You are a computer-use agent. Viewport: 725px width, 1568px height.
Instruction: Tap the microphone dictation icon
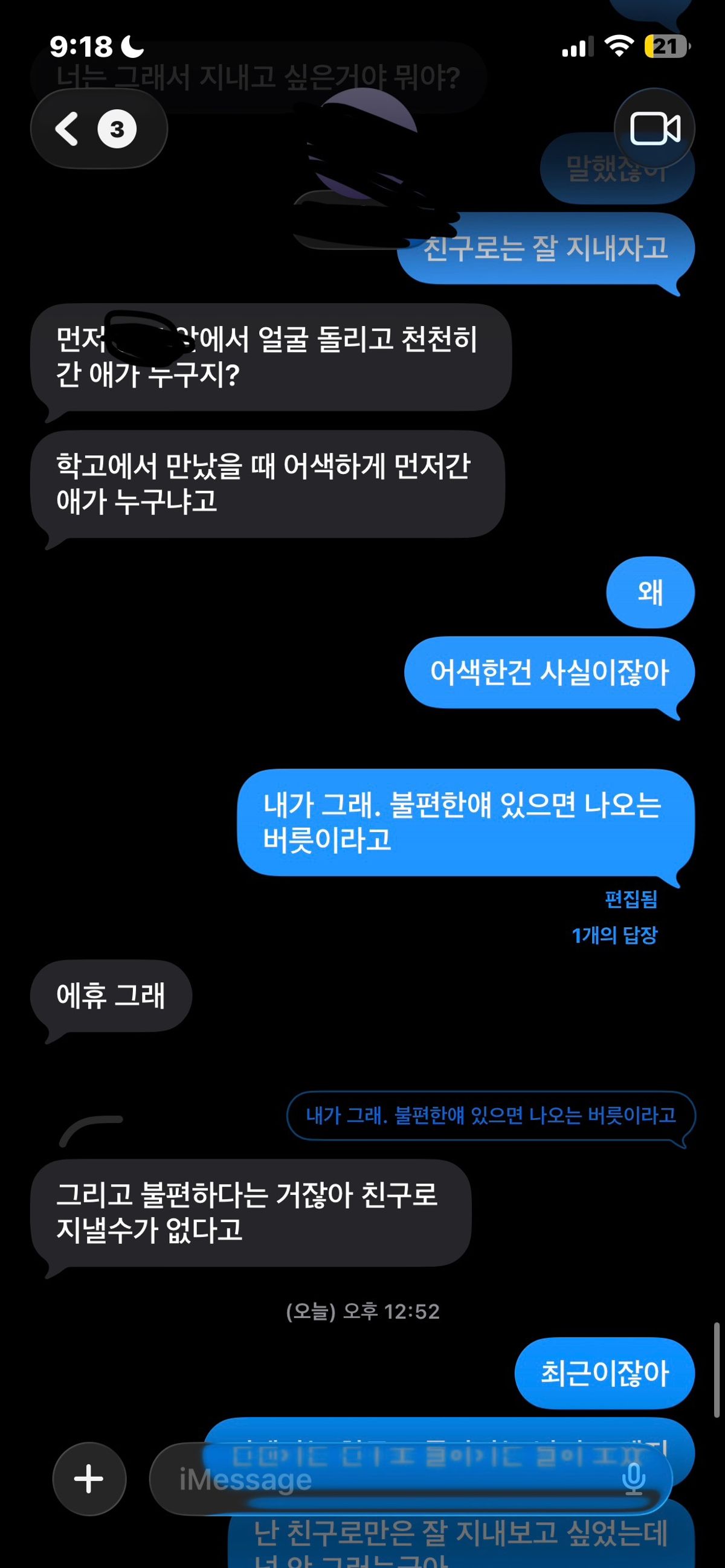point(634,1479)
